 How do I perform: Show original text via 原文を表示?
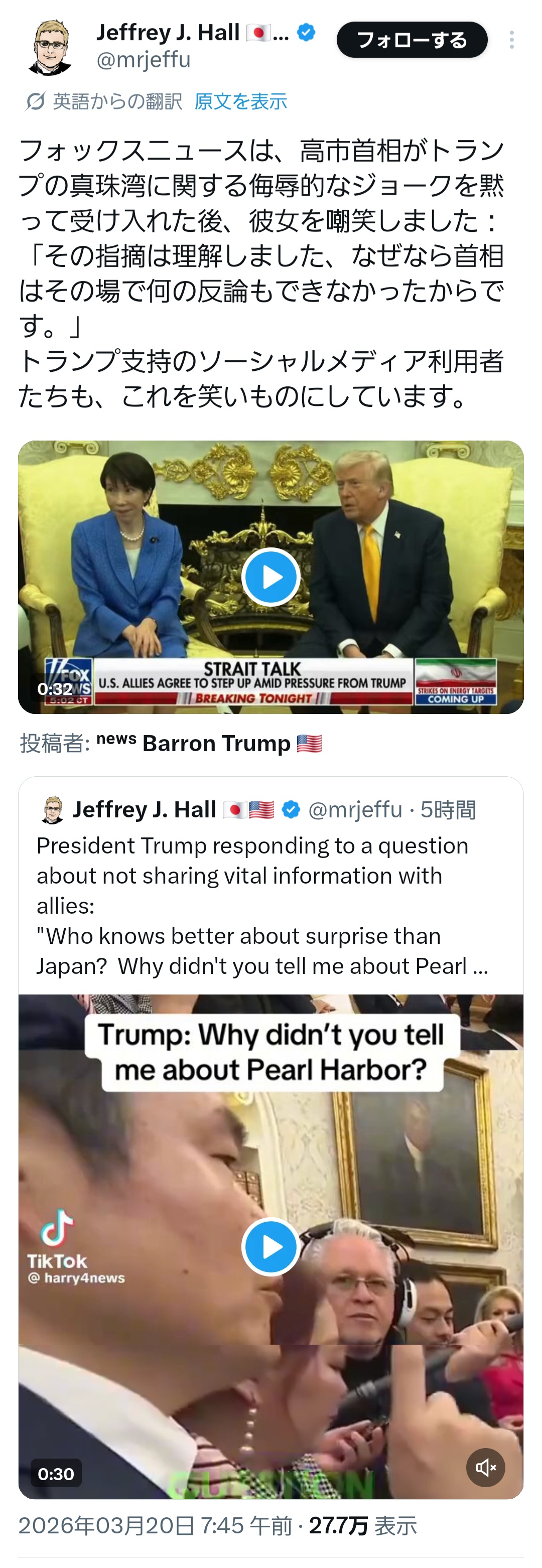point(240,101)
